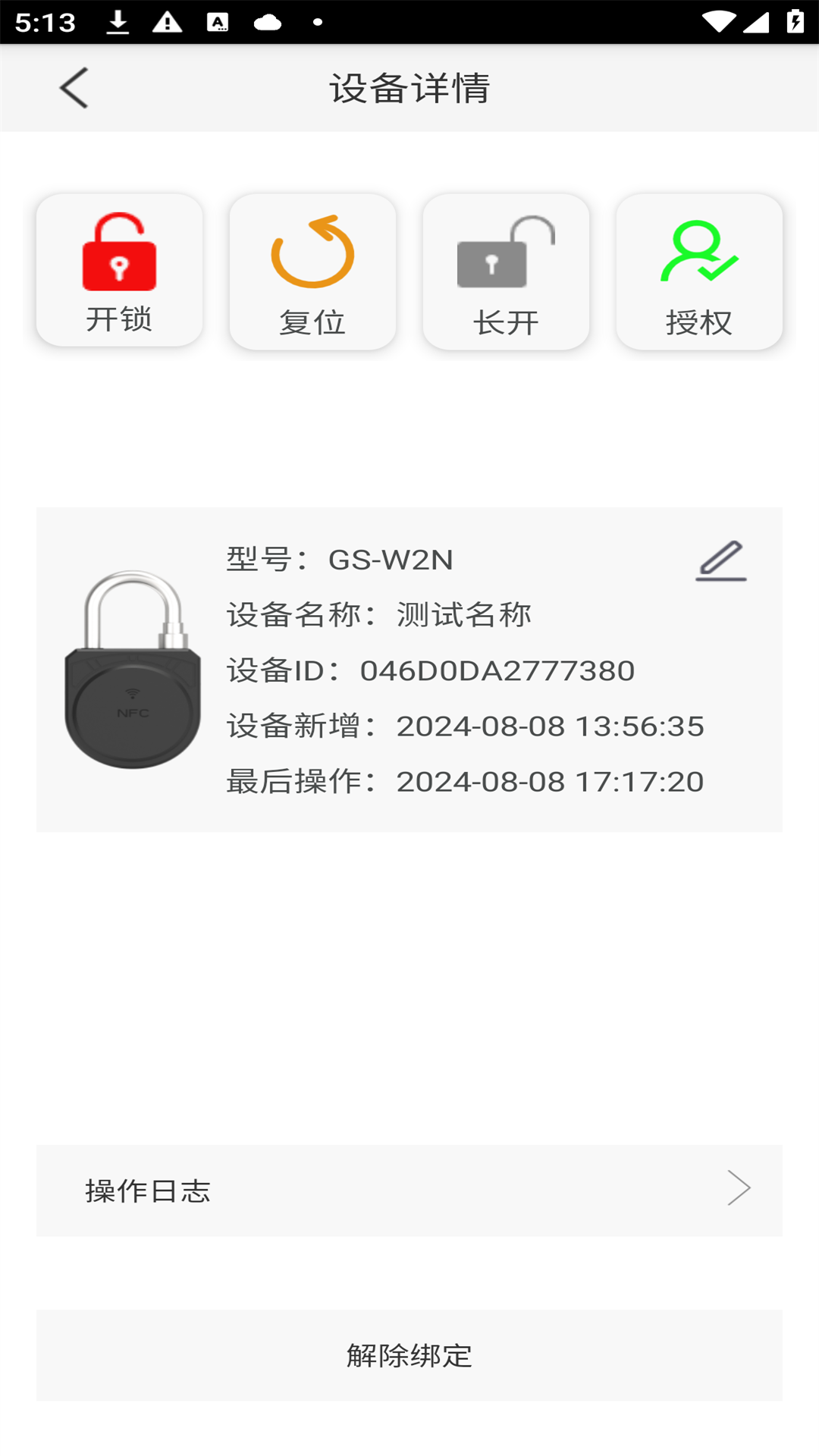Open operation logs via right chevron

pyautogui.click(x=739, y=1189)
